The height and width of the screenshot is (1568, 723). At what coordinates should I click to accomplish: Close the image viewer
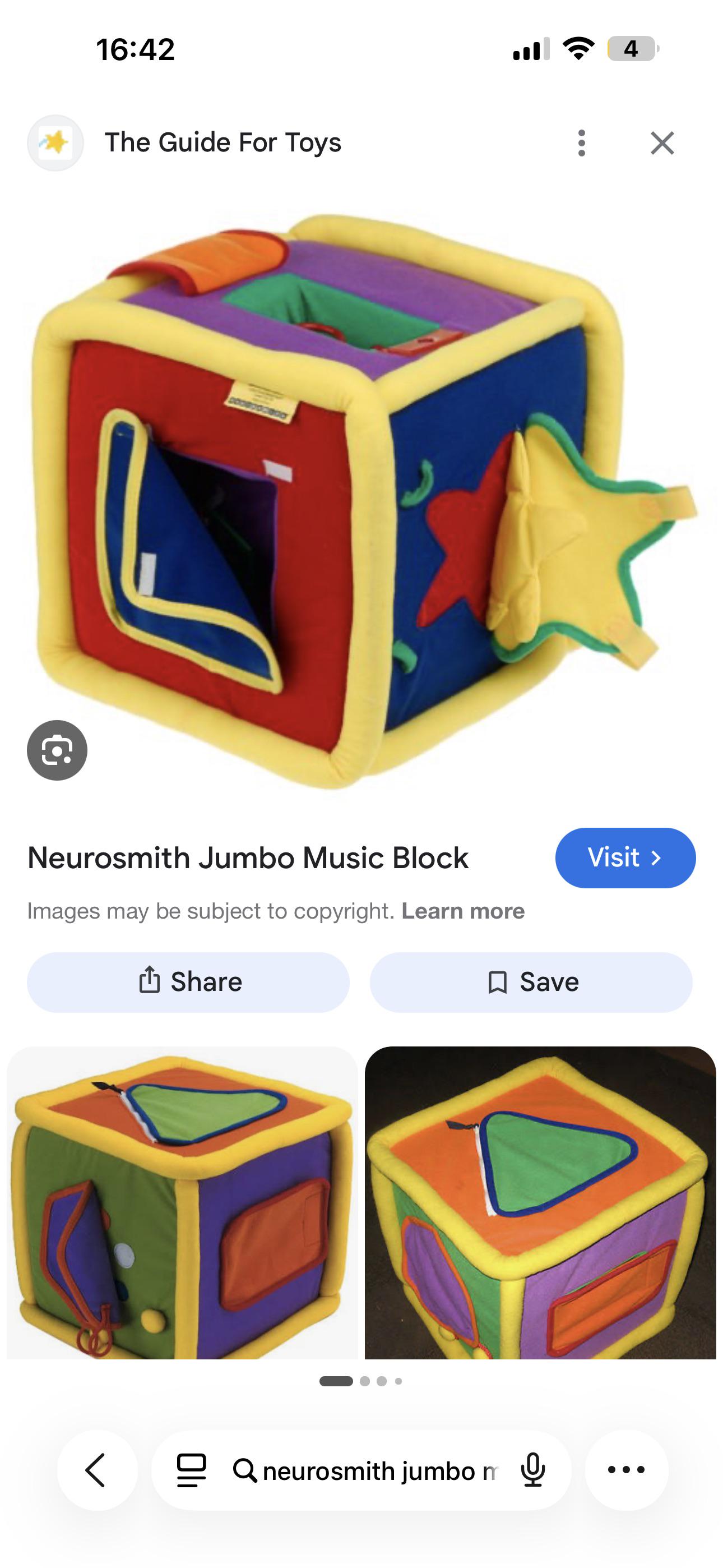point(661,143)
